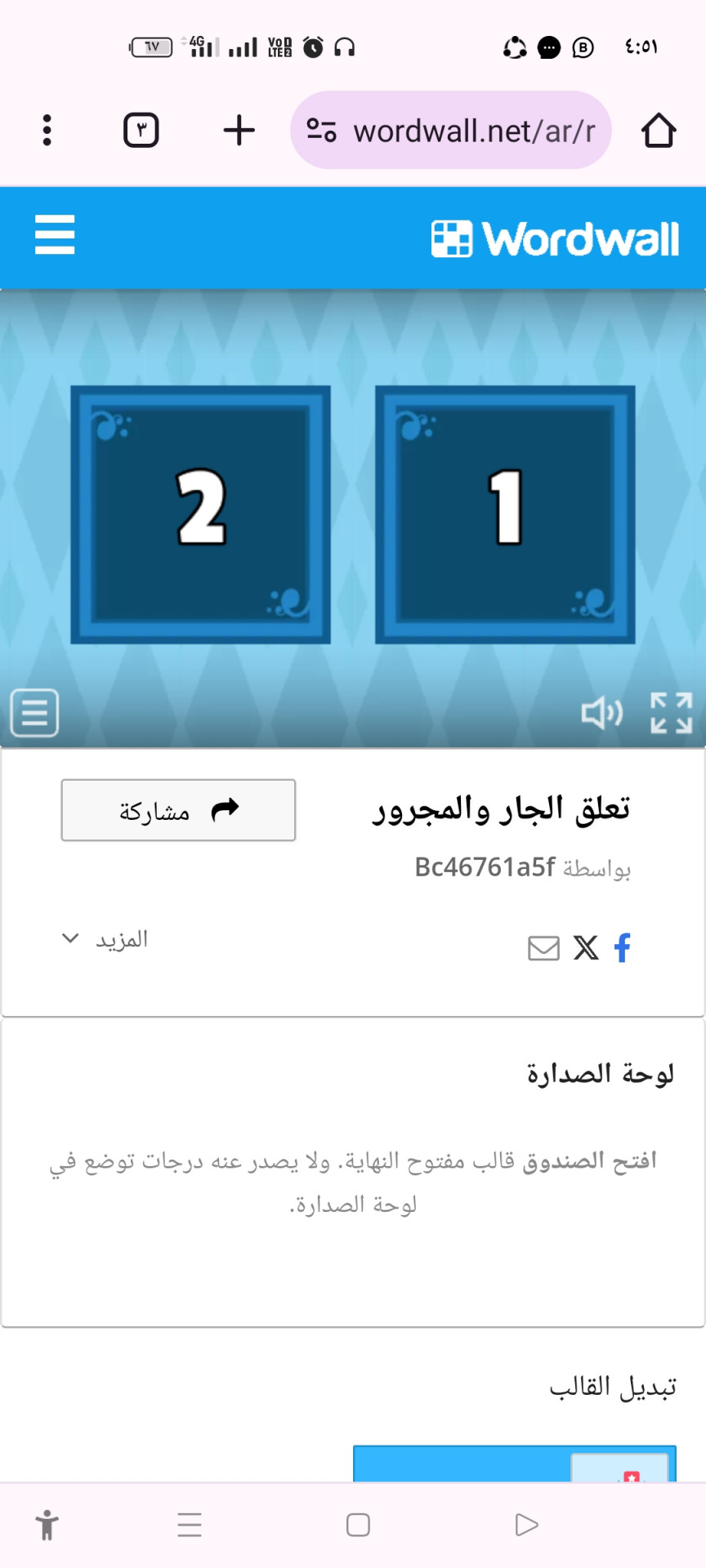
Task: Open box number 2
Action: pos(201,514)
